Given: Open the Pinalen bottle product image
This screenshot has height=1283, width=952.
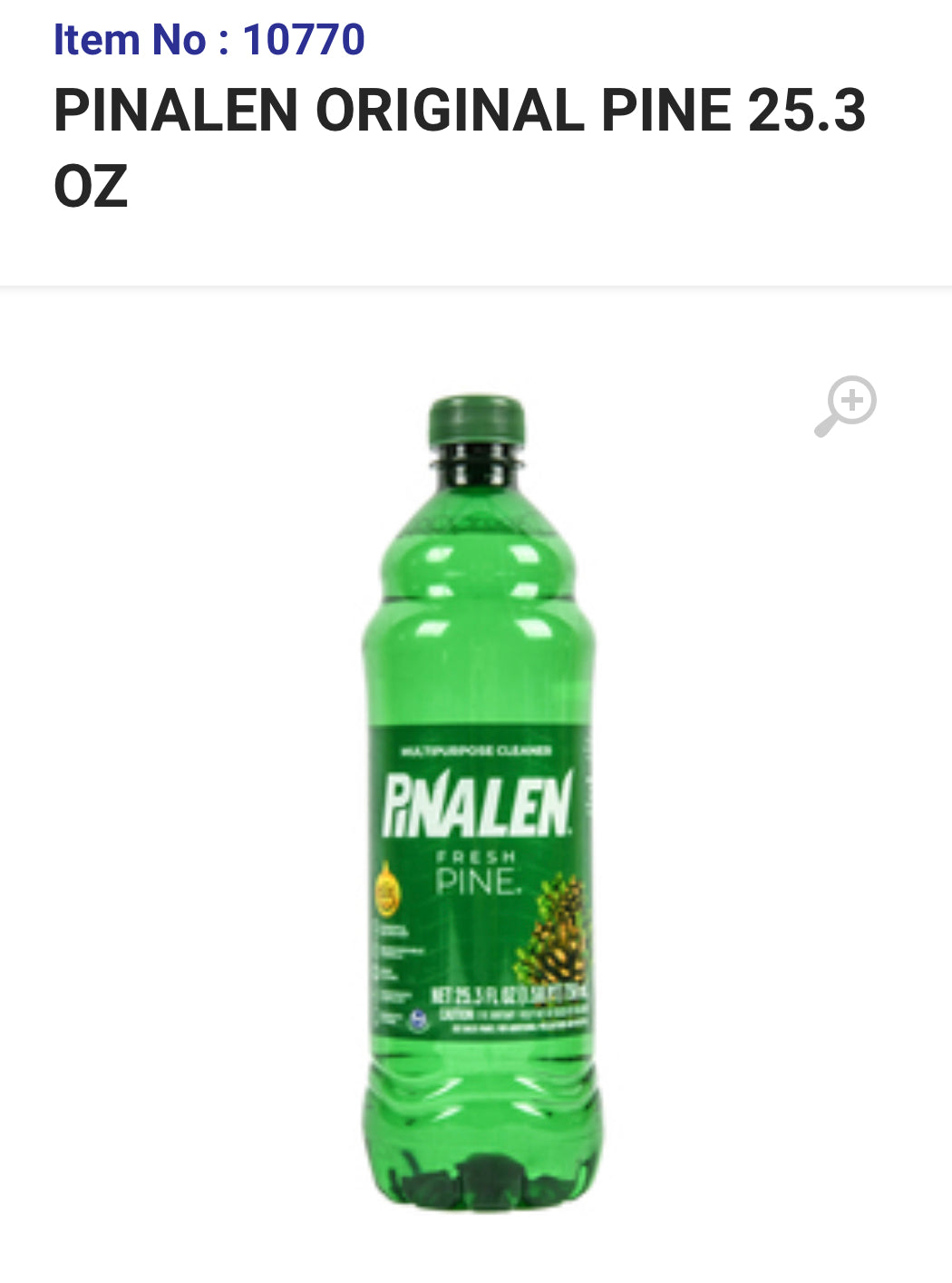Looking at the screenshot, I should 478,802.
